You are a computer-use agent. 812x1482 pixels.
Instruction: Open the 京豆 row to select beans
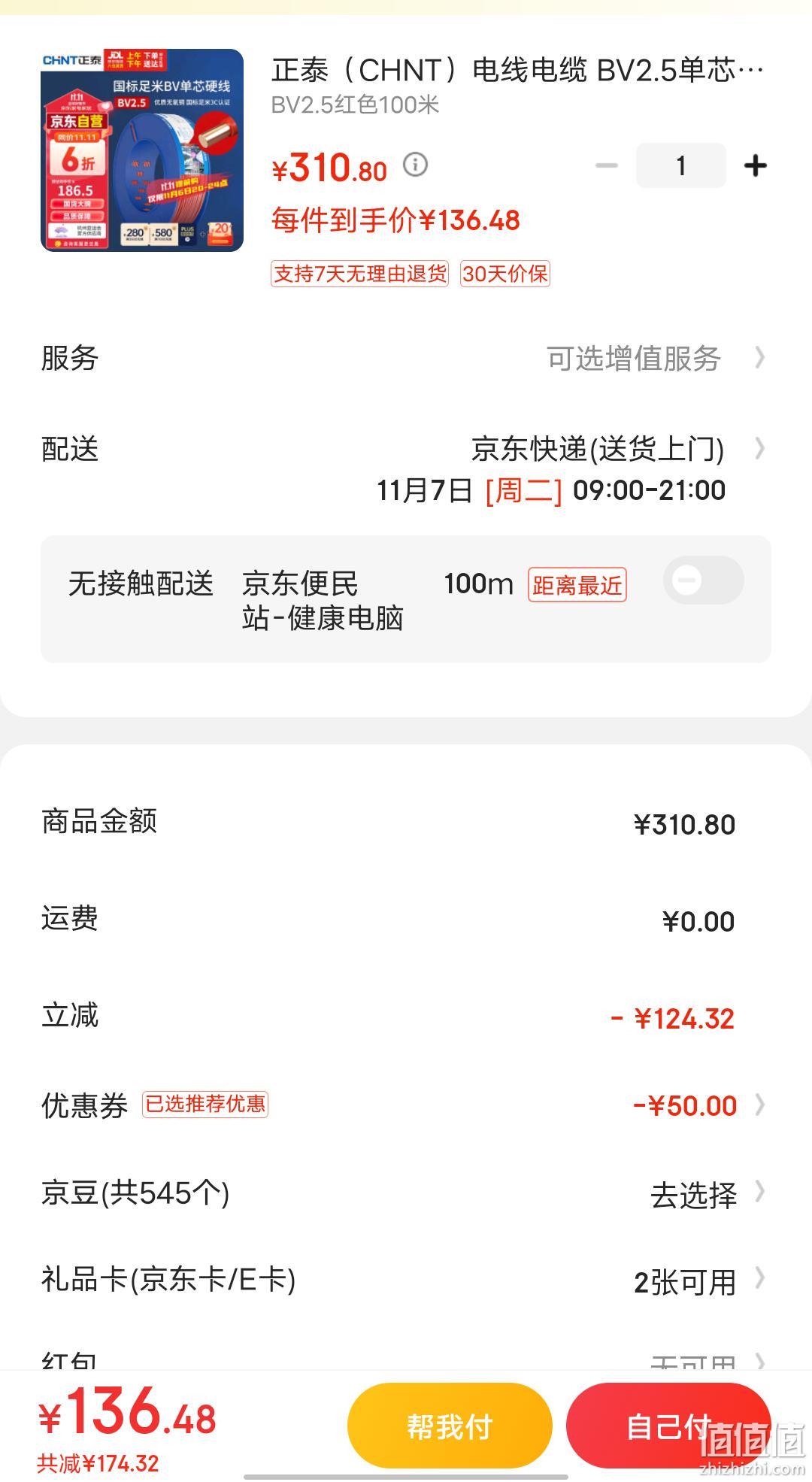(x=406, y=1193)
